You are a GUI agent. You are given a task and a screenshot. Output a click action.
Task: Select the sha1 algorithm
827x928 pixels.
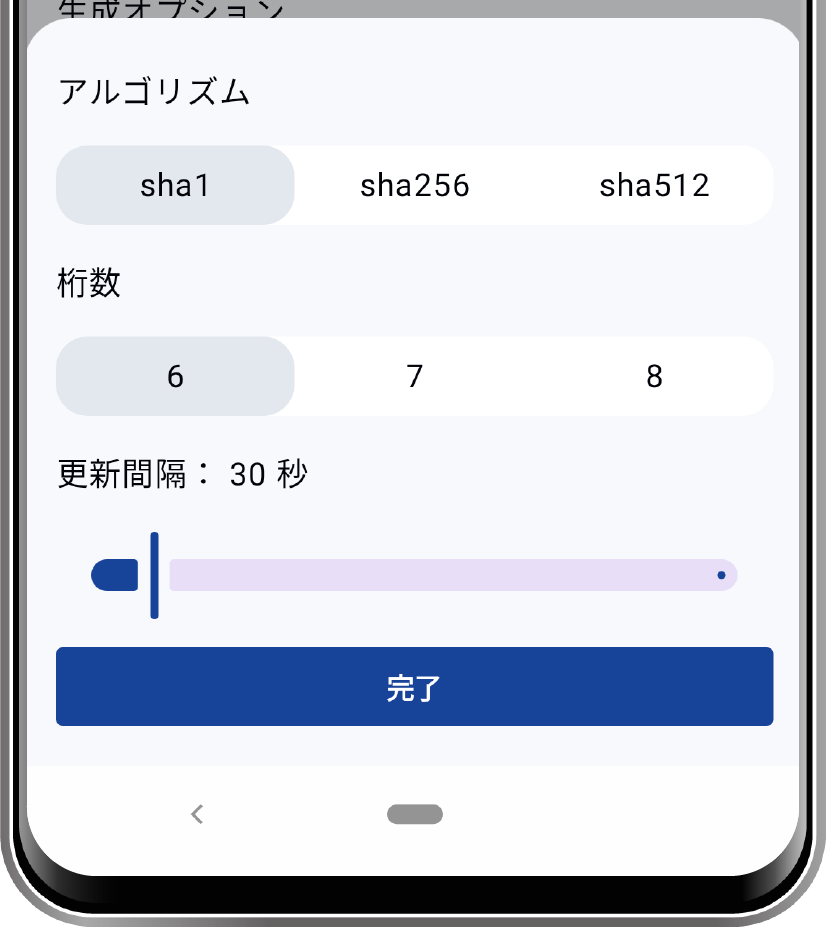(x=175, y=186)
